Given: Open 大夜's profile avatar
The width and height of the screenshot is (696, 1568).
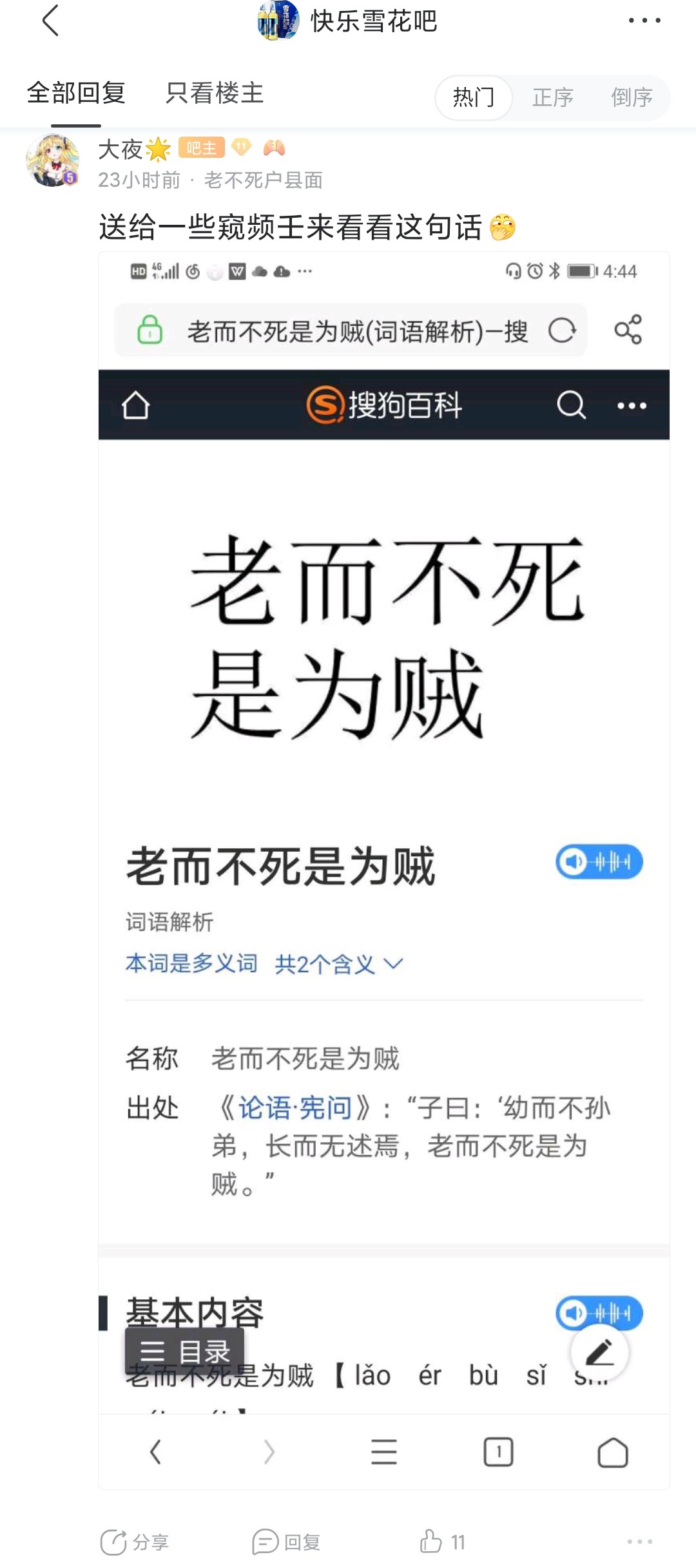Looking at the screenshot, I should [53, 161].
